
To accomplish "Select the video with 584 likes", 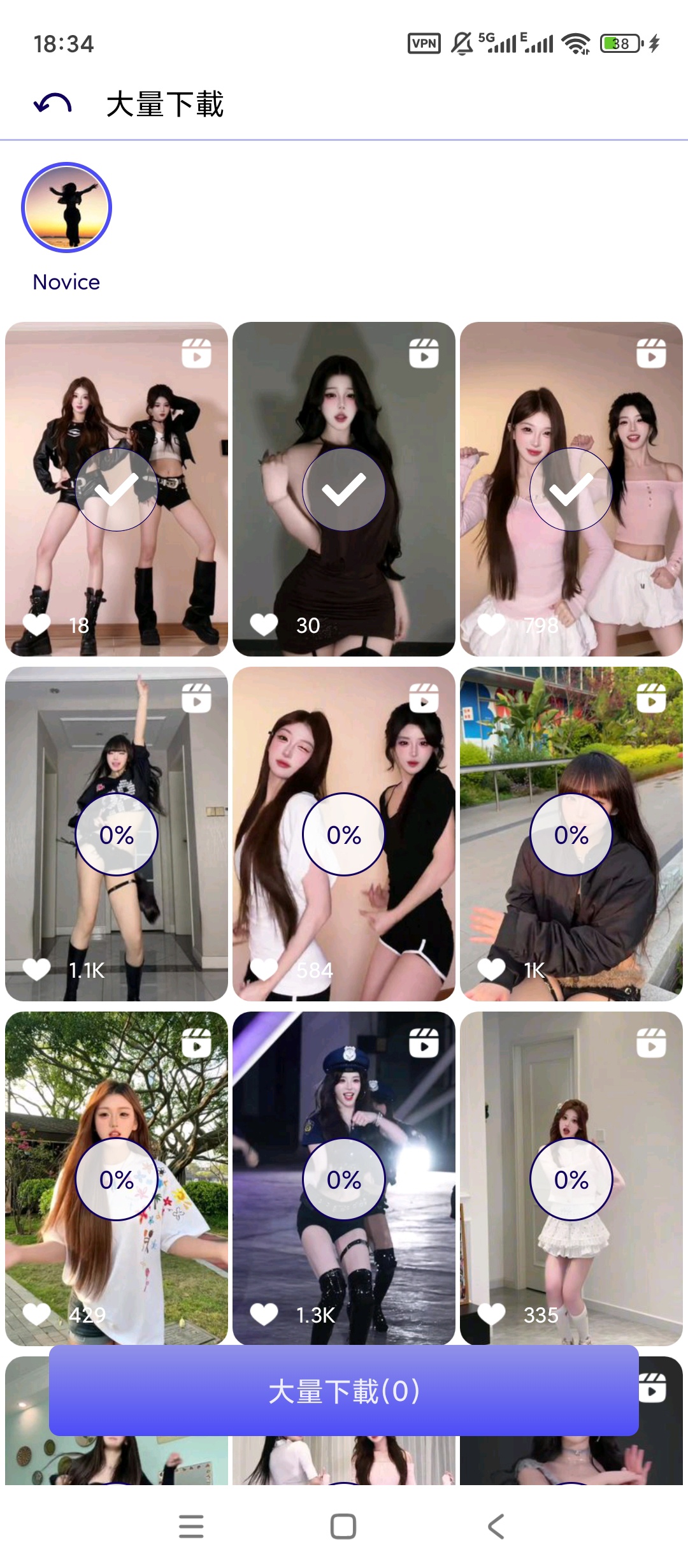I will point(344,834).
